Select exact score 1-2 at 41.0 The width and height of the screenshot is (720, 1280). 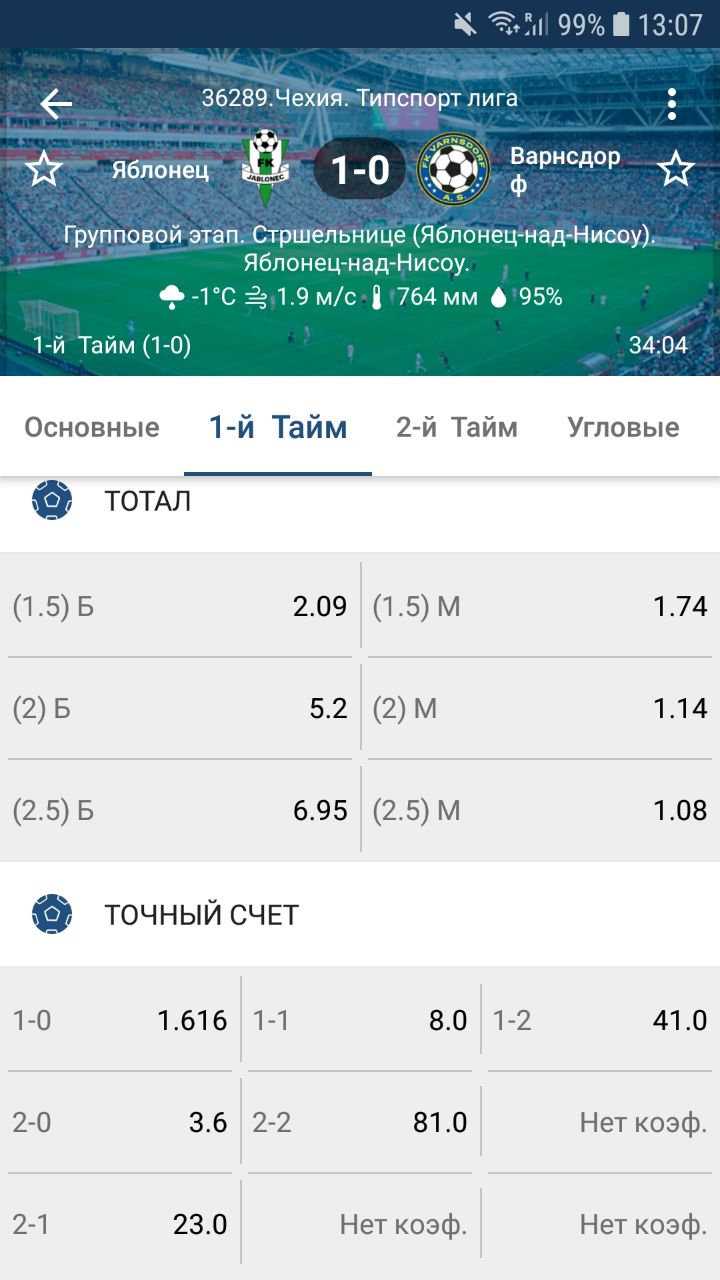(600, 1021)
